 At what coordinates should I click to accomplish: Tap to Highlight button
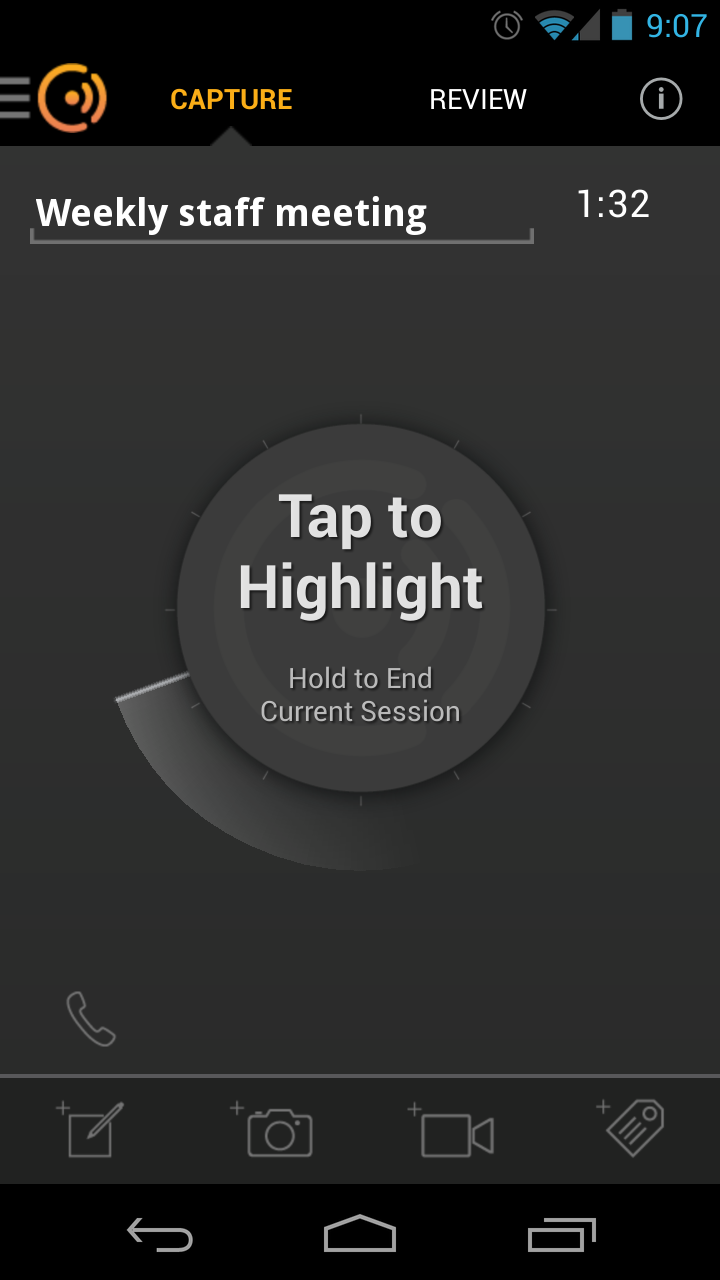click(x=361, y=608)
